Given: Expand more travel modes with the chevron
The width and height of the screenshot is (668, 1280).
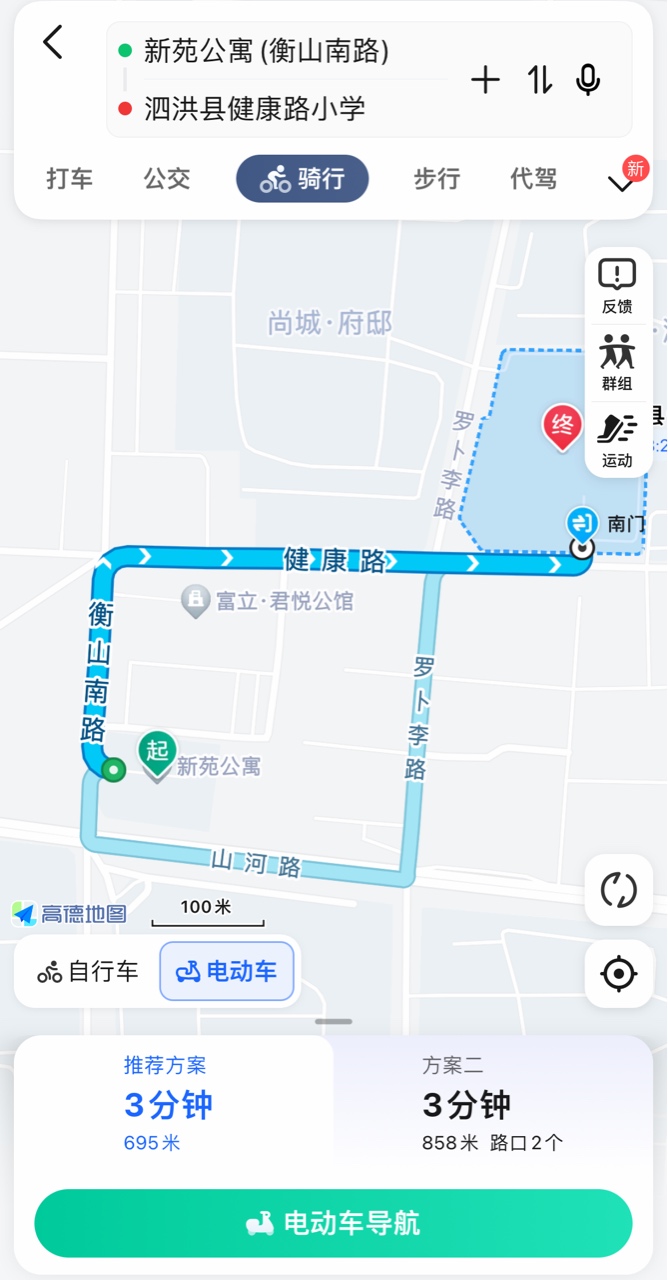Looking at the screenshot, I should pos(622,182).
